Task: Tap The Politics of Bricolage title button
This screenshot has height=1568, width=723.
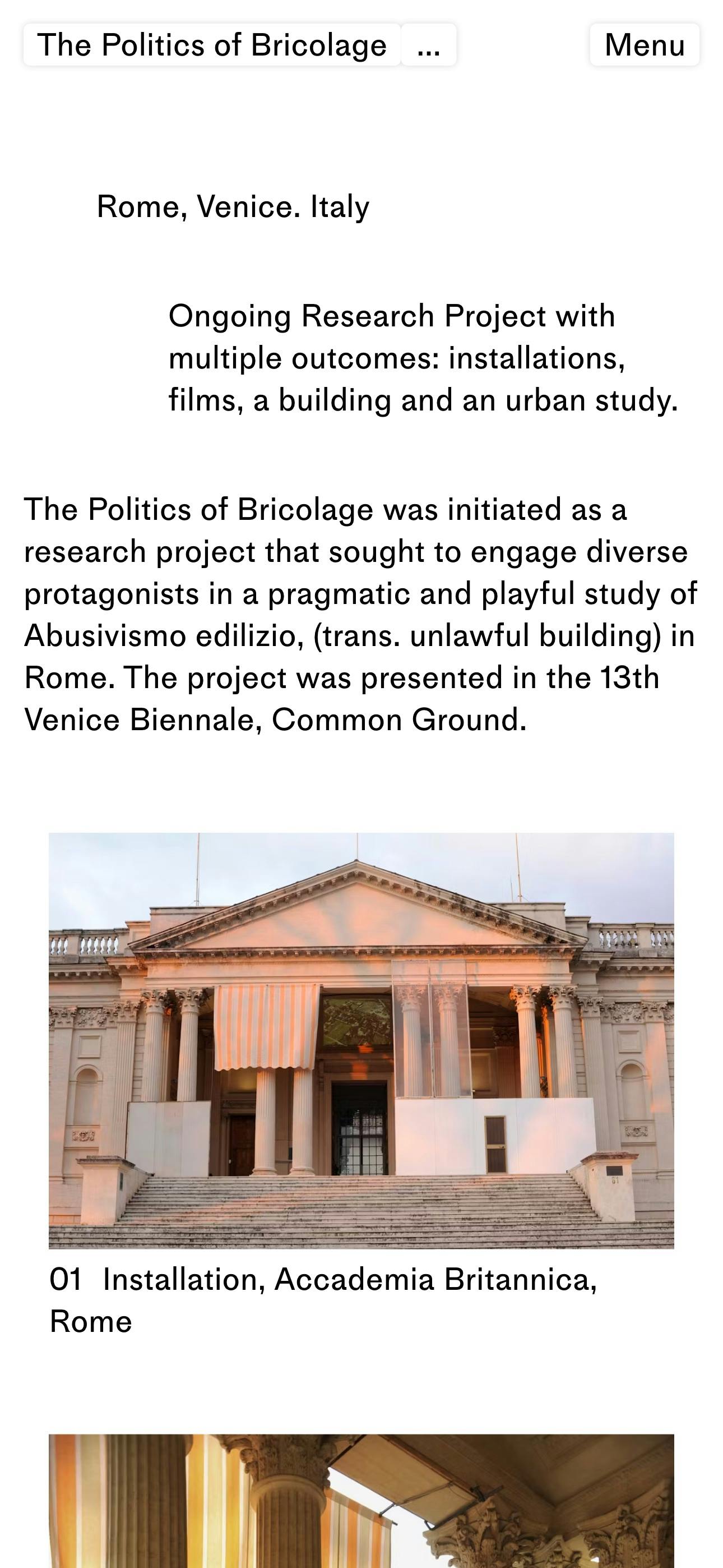Action: 212,45
